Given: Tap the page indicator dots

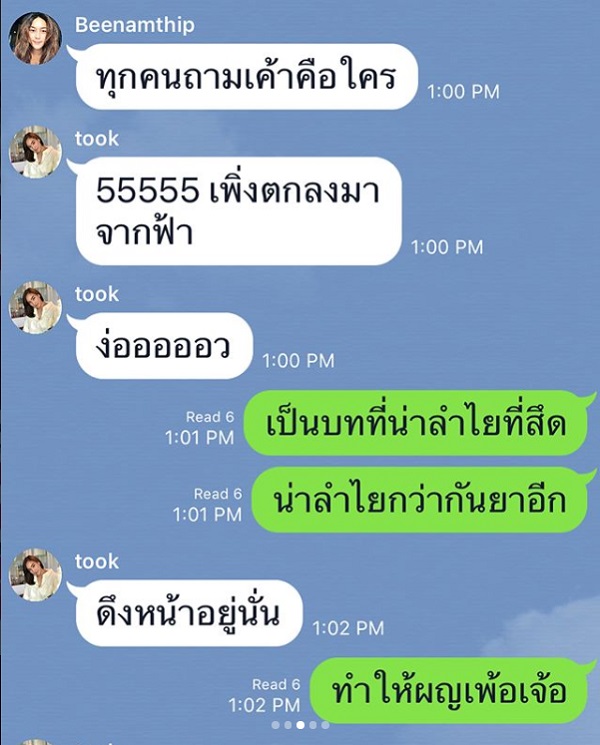Looking at the screenshot, I should tap(300, 725).
